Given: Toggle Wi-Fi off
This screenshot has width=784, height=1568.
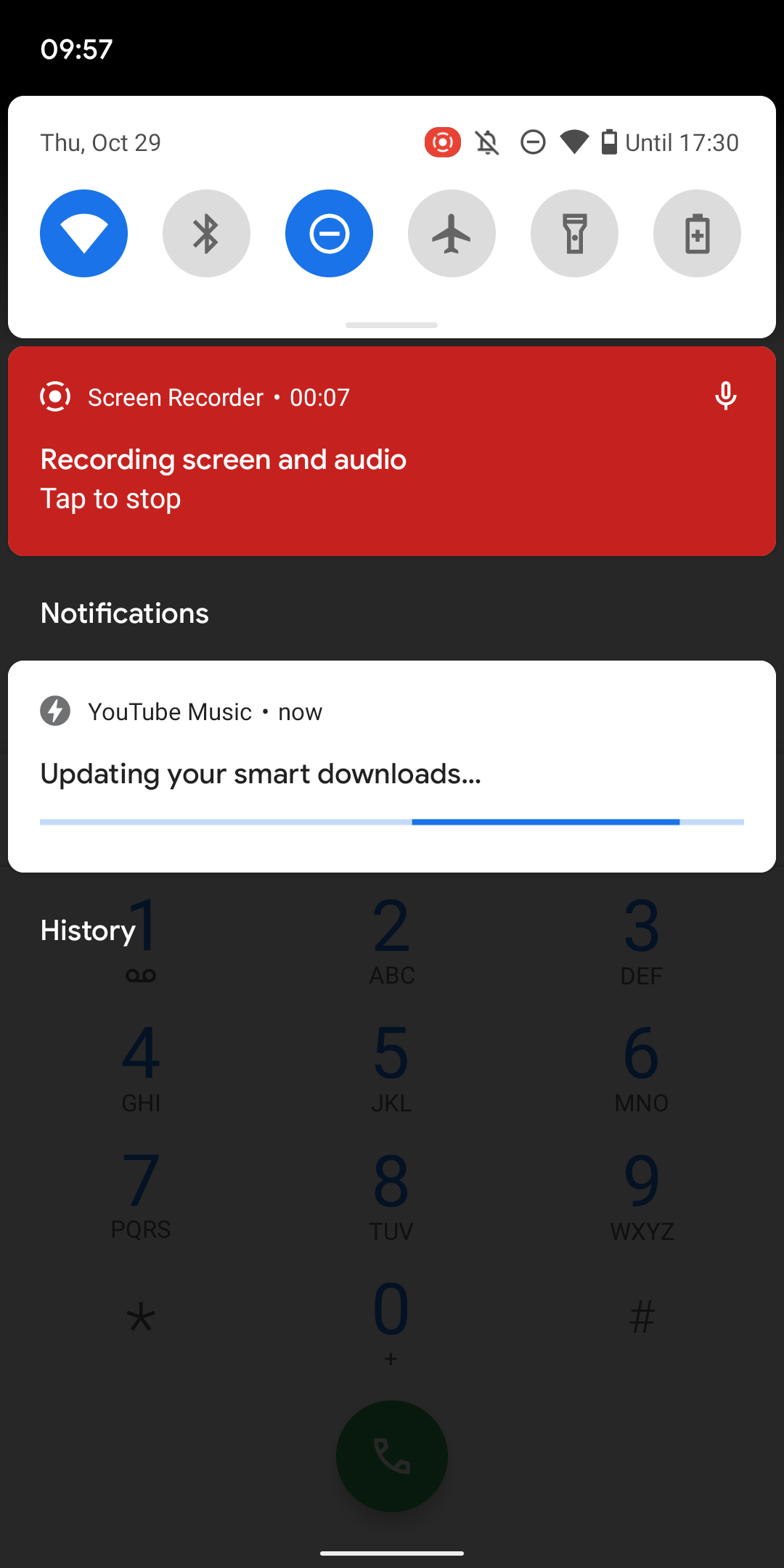Looking at the screenshot, I should [x=83, y=233].
